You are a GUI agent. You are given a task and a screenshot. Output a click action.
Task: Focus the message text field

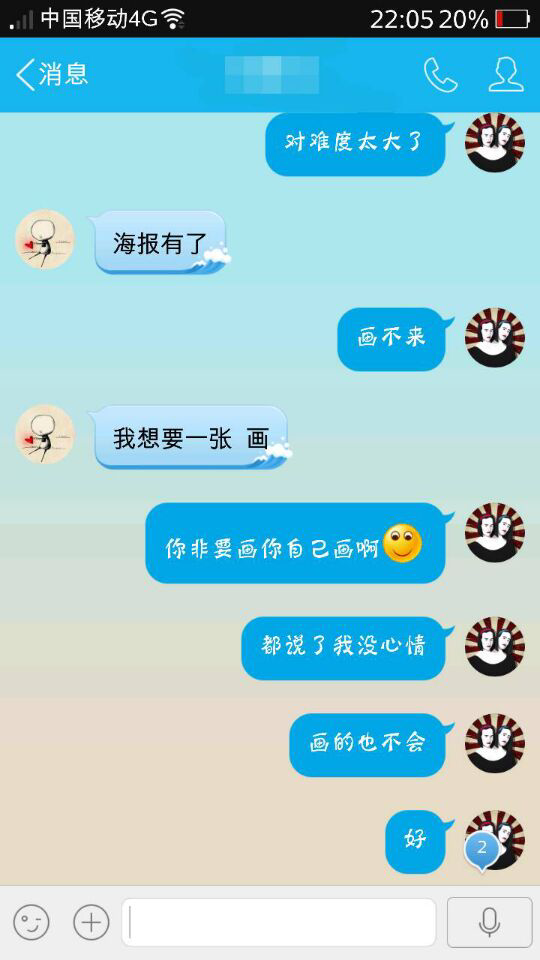click(279, 922)
